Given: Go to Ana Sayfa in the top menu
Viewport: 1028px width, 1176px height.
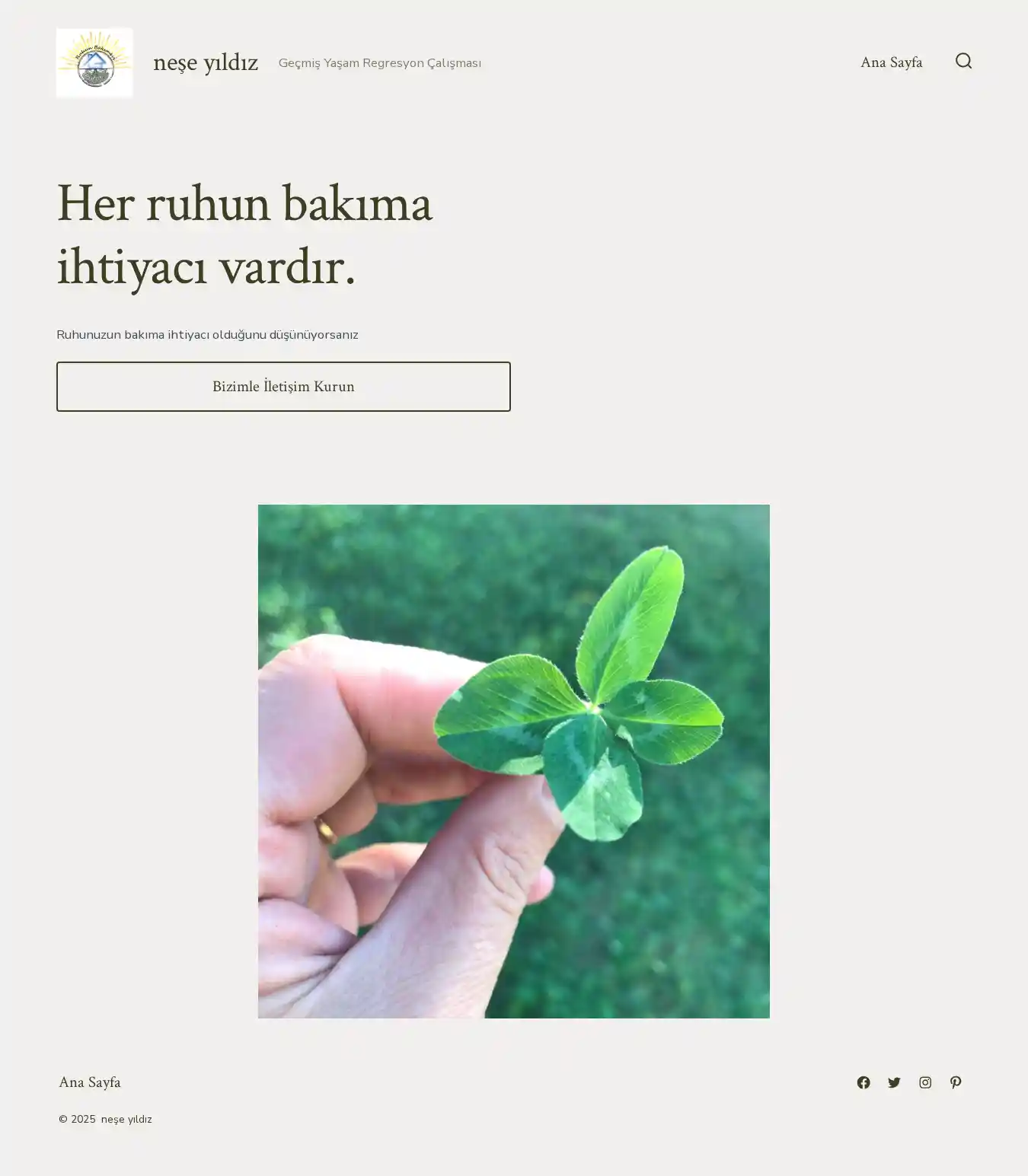Looking at the screenshot, I should click(x=891, y=62).
